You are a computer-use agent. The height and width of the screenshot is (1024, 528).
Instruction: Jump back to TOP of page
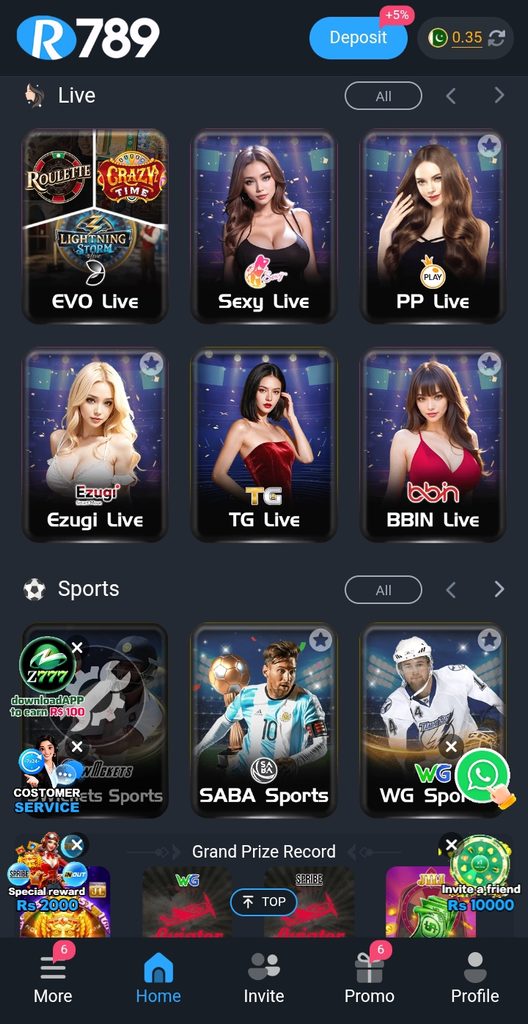(263, 902)
